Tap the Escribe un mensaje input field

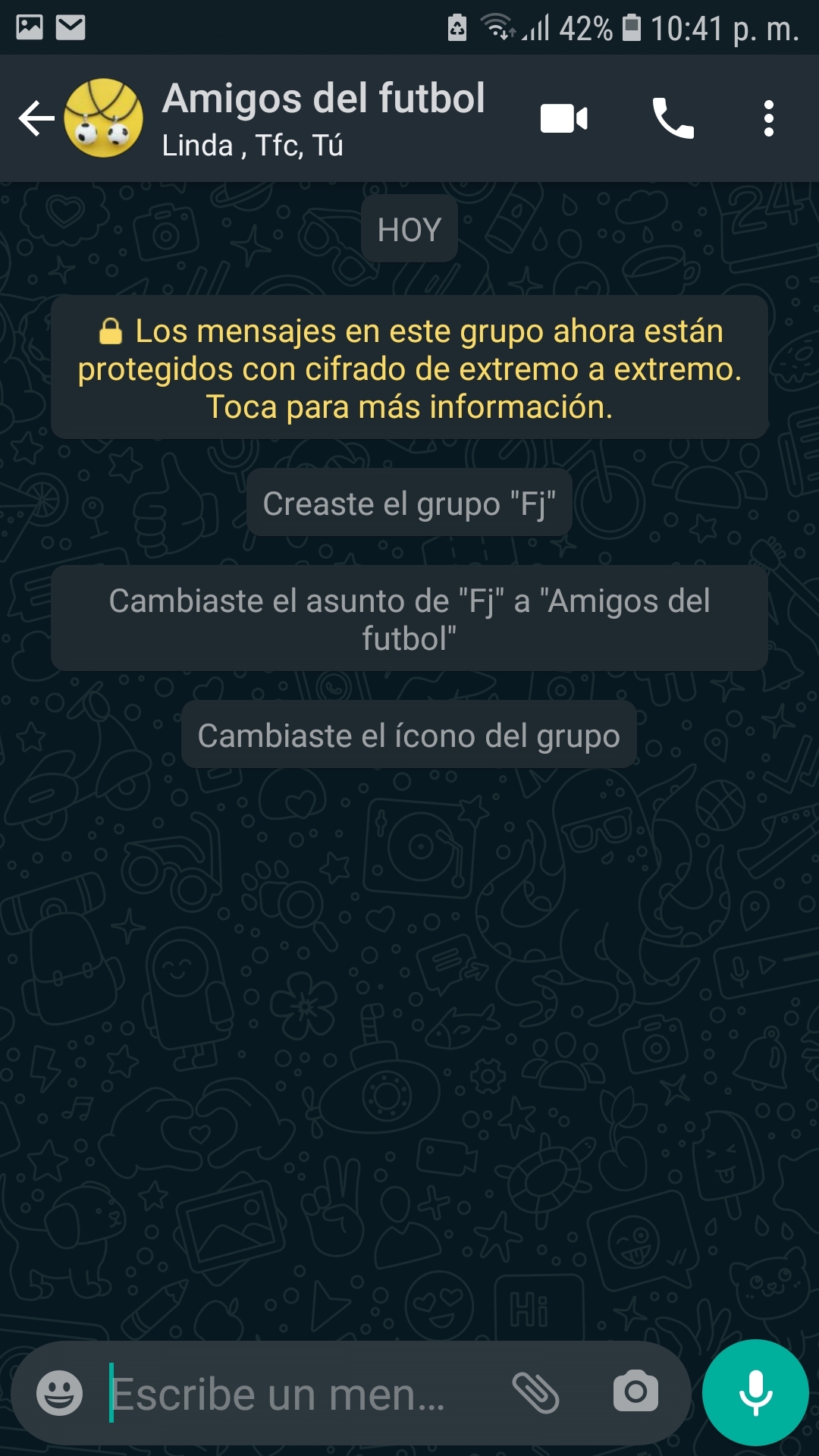[x=303, y=1394]
